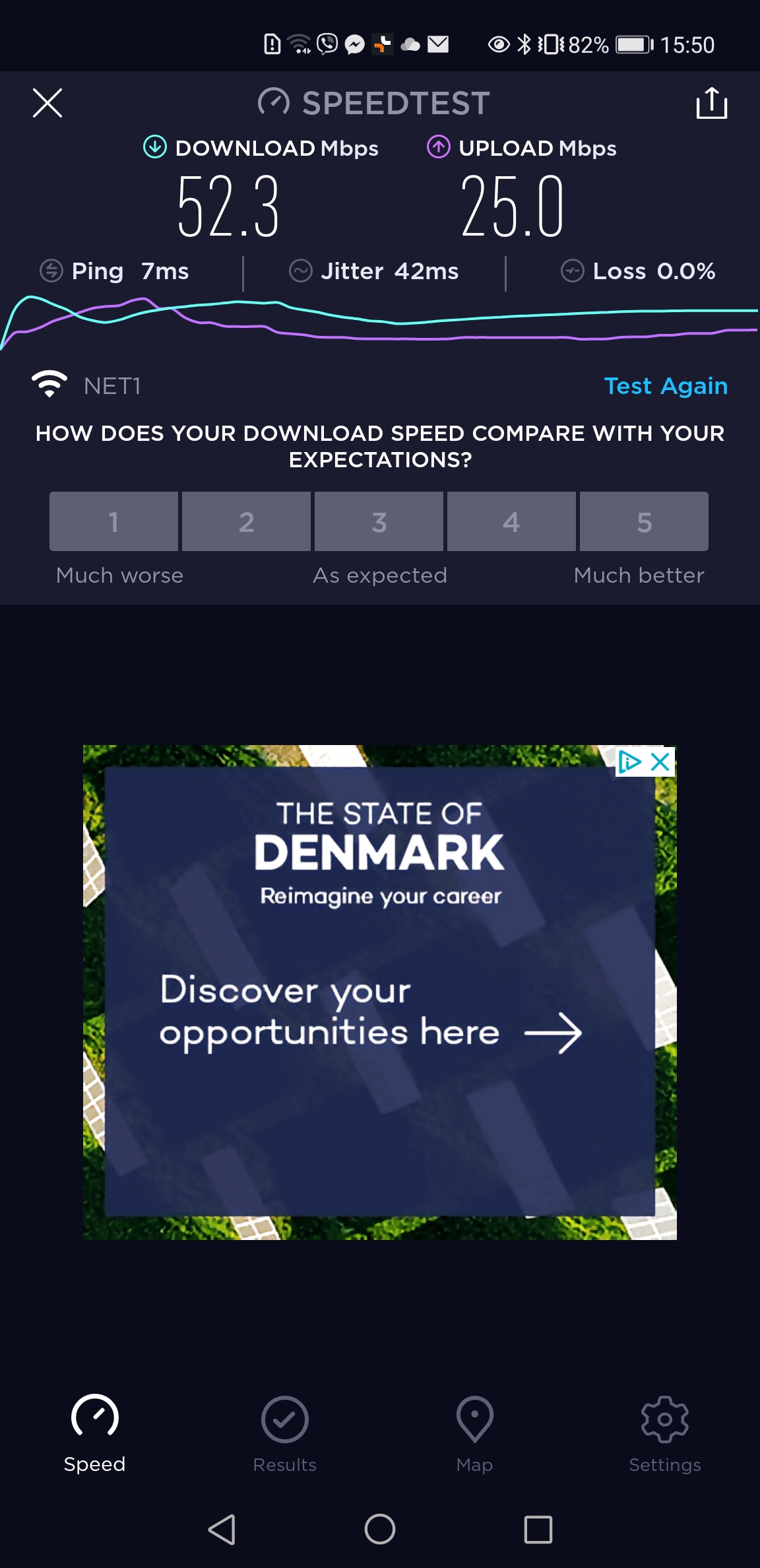Screen dimensions: 760x1568
Task: Rate download speed 1, much worse
Action: (x=113, y=521)
